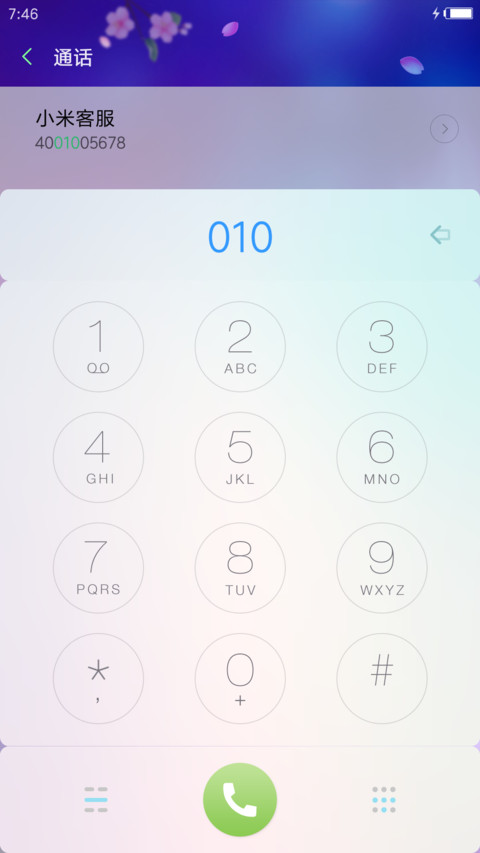480x853 pixels.
Task: Dial digit 1 on the keypad
Action: (99, 347)
